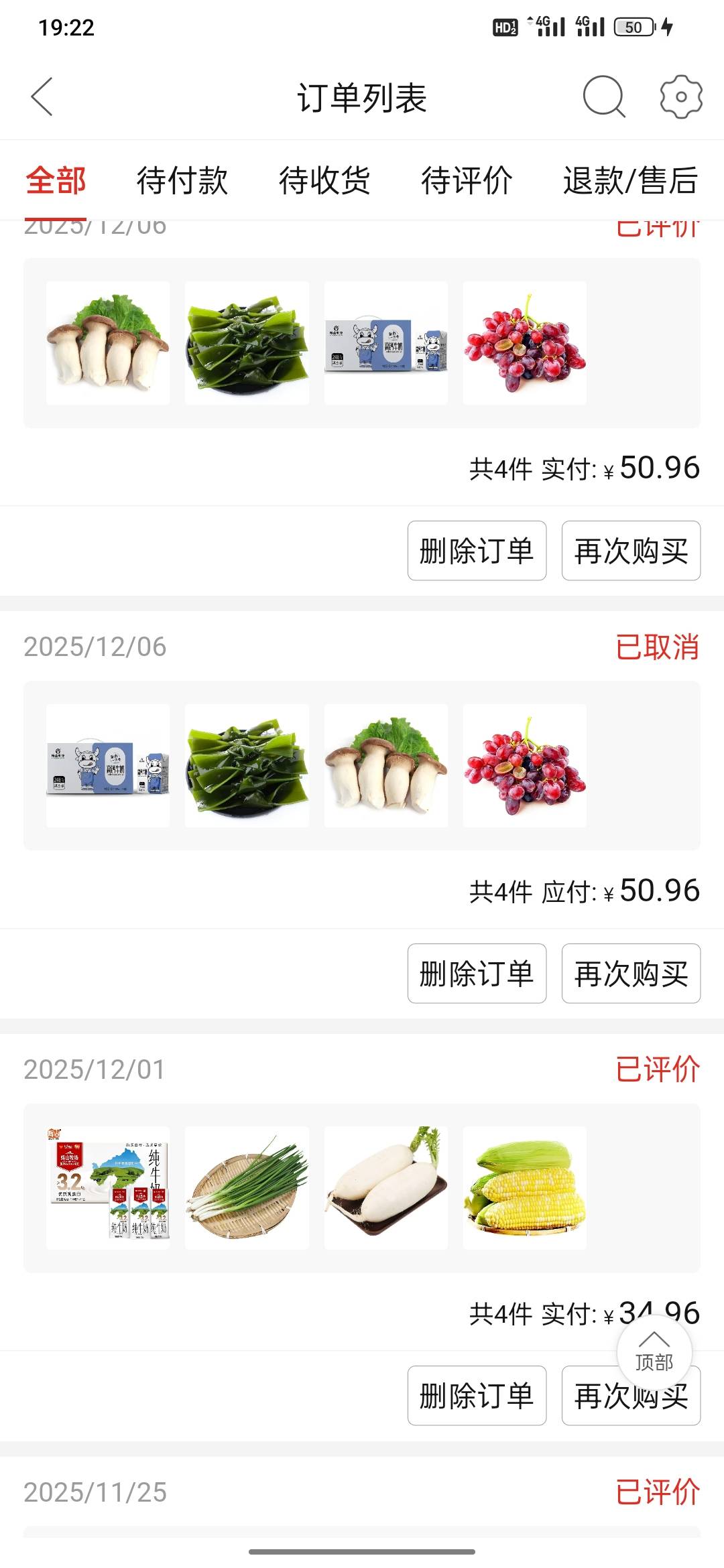Go back from the order list
The width and height of the screenshot is (724, 1568).
(x=42, y=97)
